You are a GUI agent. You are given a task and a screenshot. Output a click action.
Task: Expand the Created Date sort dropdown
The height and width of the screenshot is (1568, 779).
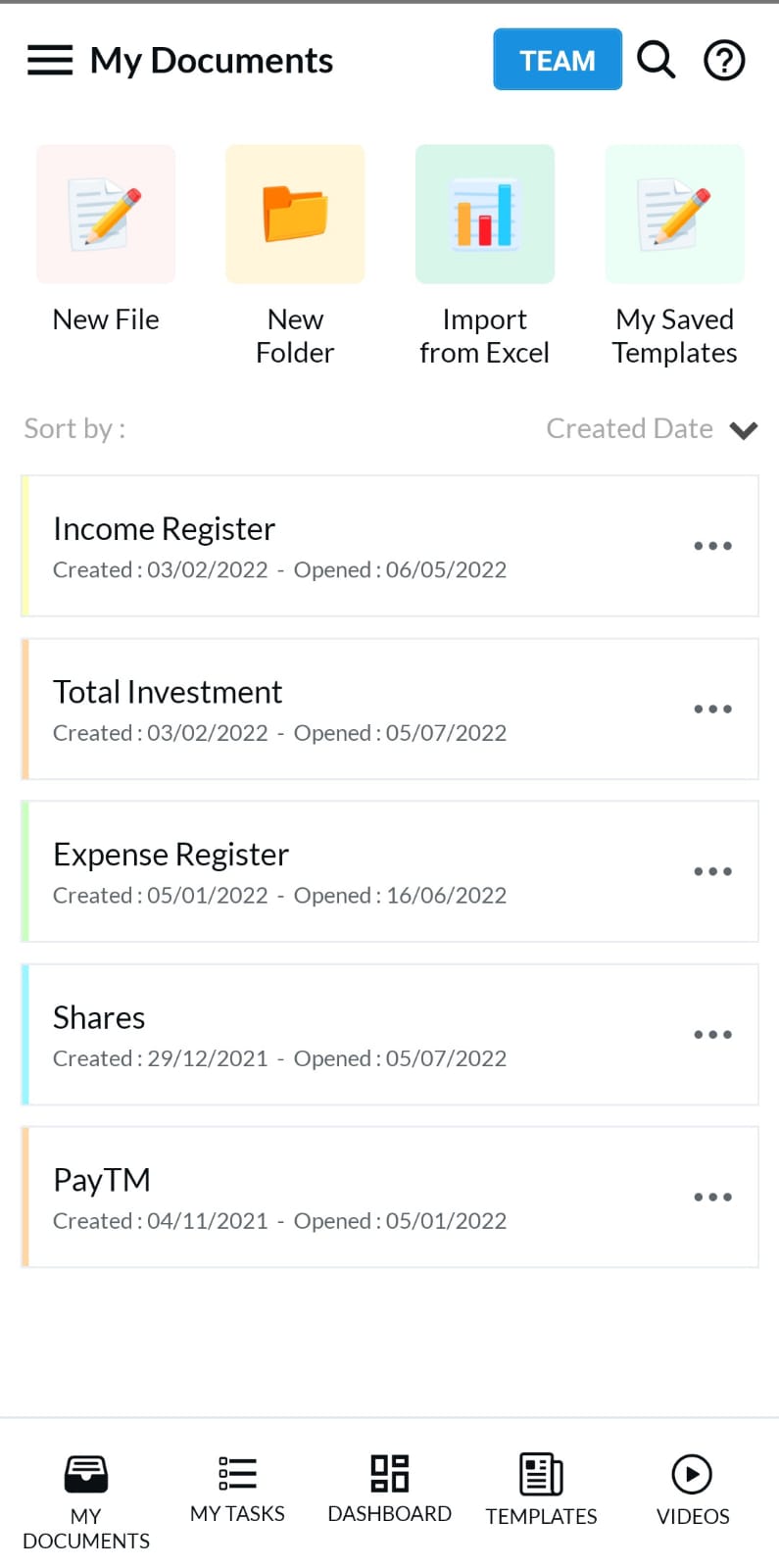pyautogui.click(x=651, y=429)
